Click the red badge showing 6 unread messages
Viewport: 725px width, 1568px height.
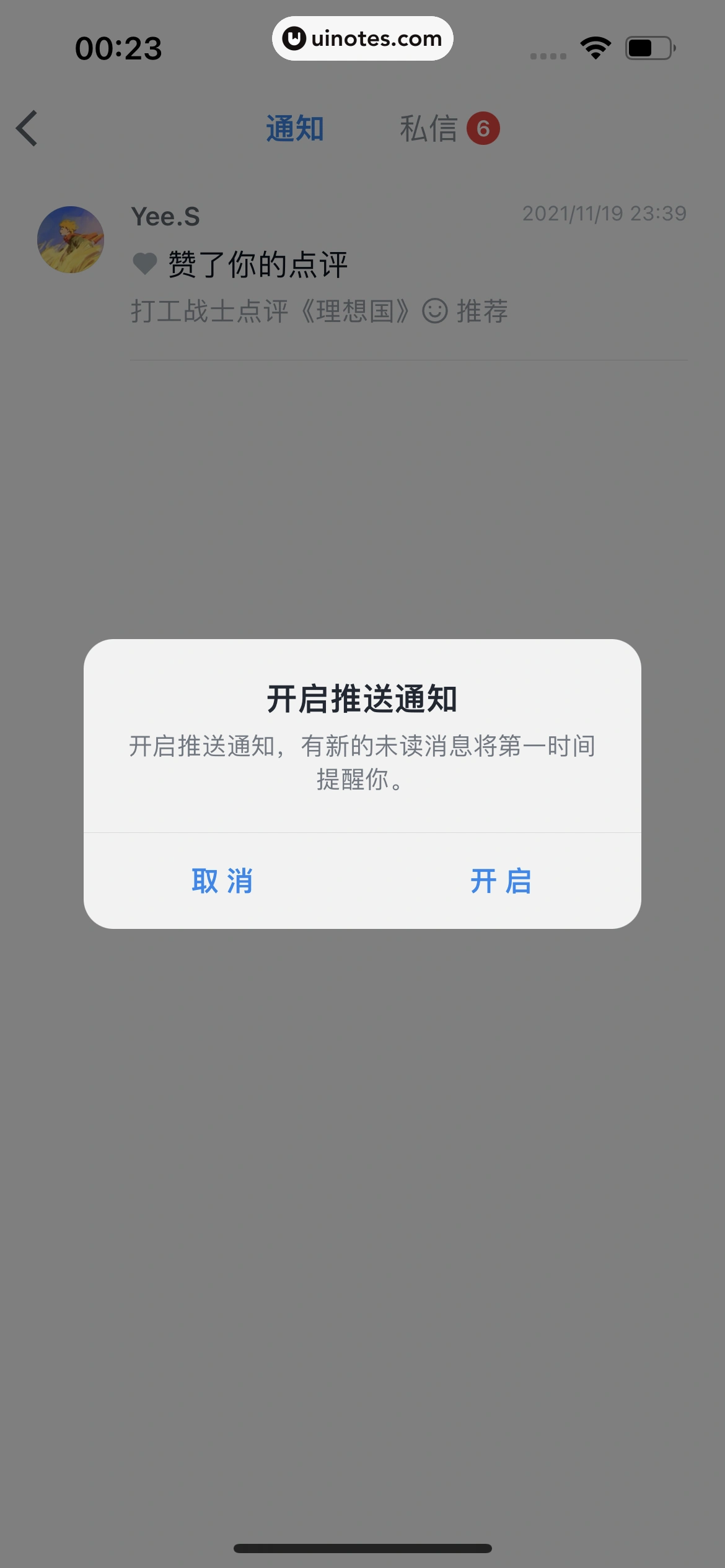click(x=485, y=127)
